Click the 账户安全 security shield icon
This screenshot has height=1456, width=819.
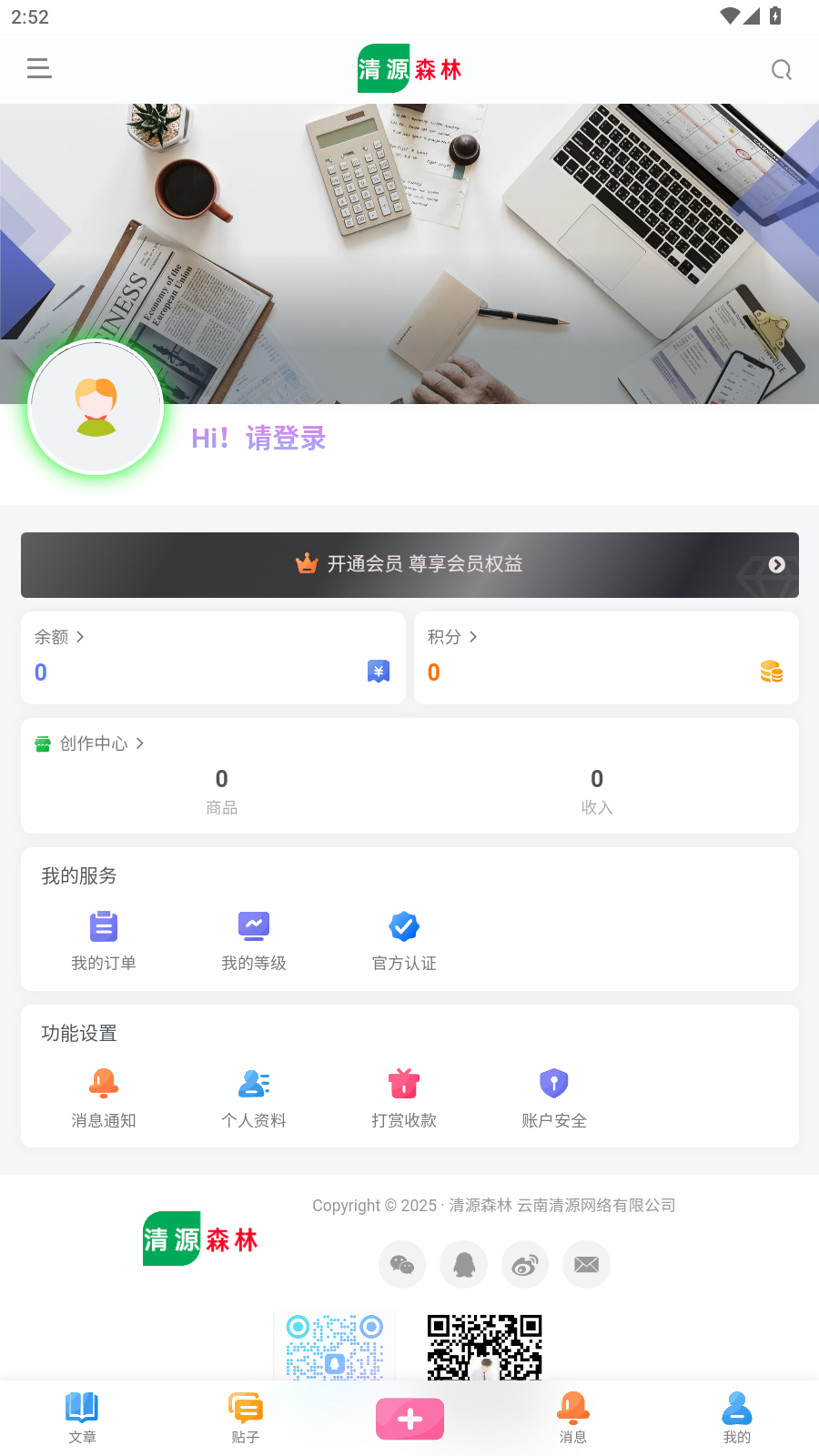pos(553,1083)
